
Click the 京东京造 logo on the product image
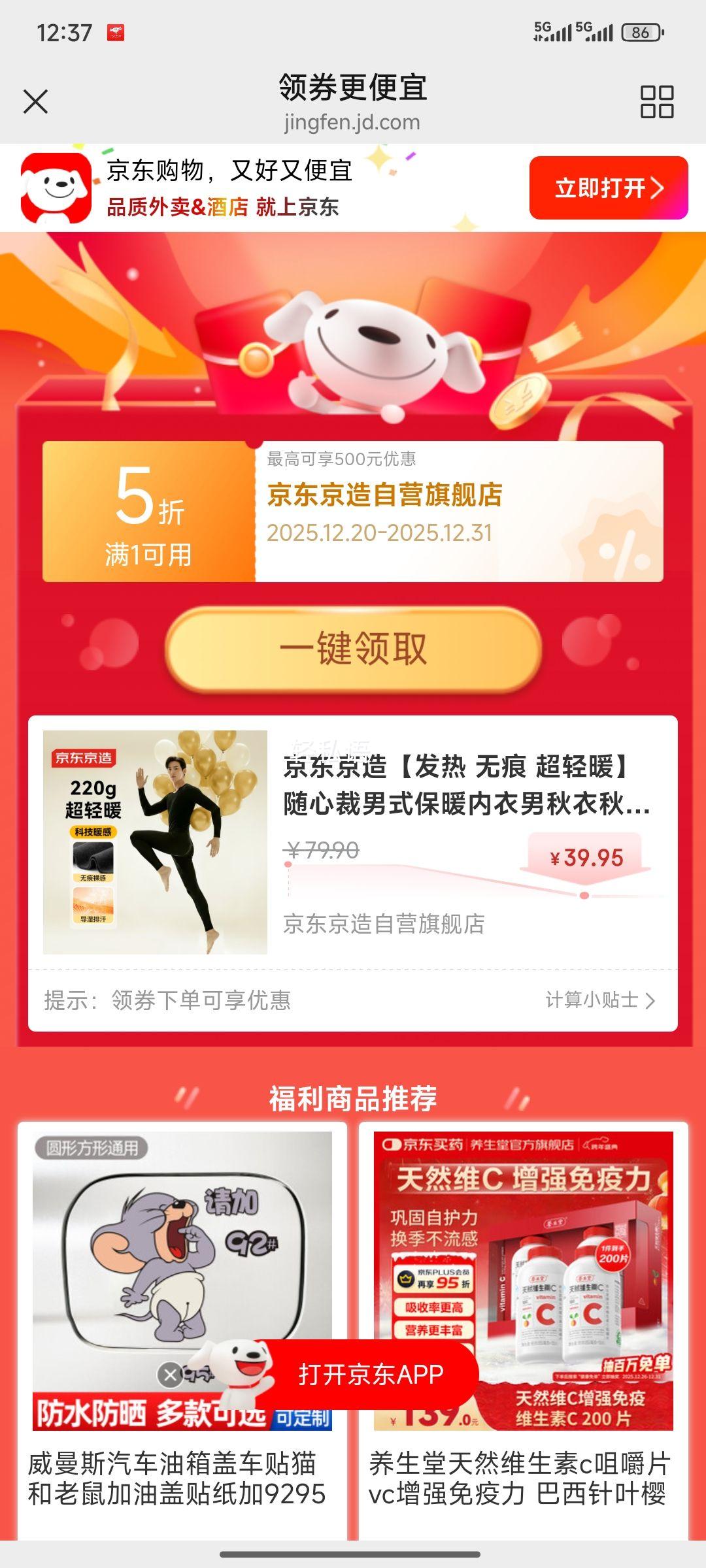coord(85,758)
